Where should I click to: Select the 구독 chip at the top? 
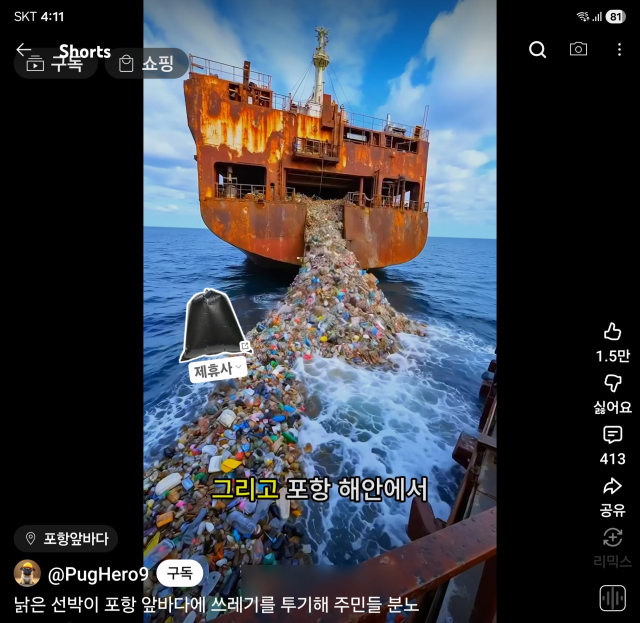point(56,64)
